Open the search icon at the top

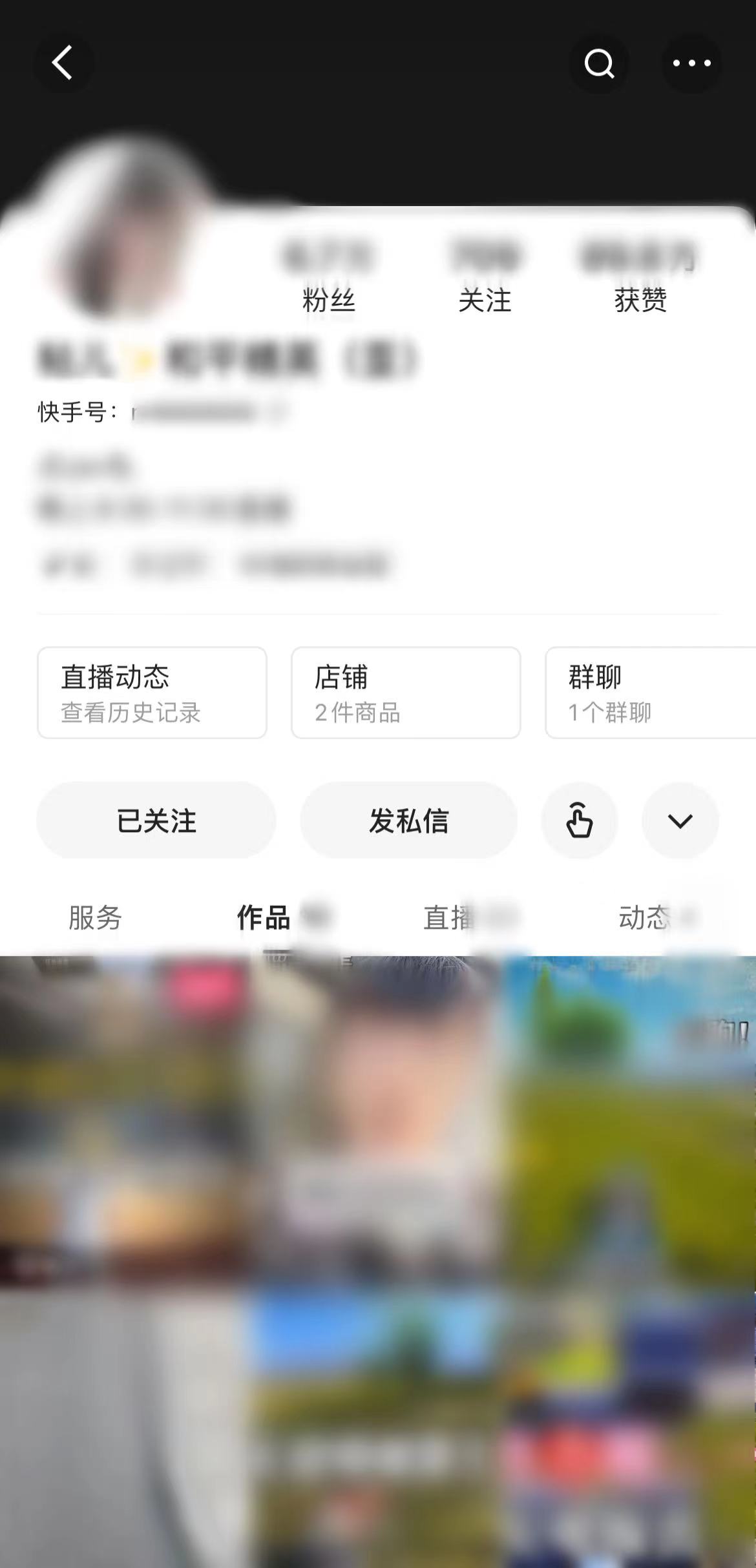599,63
